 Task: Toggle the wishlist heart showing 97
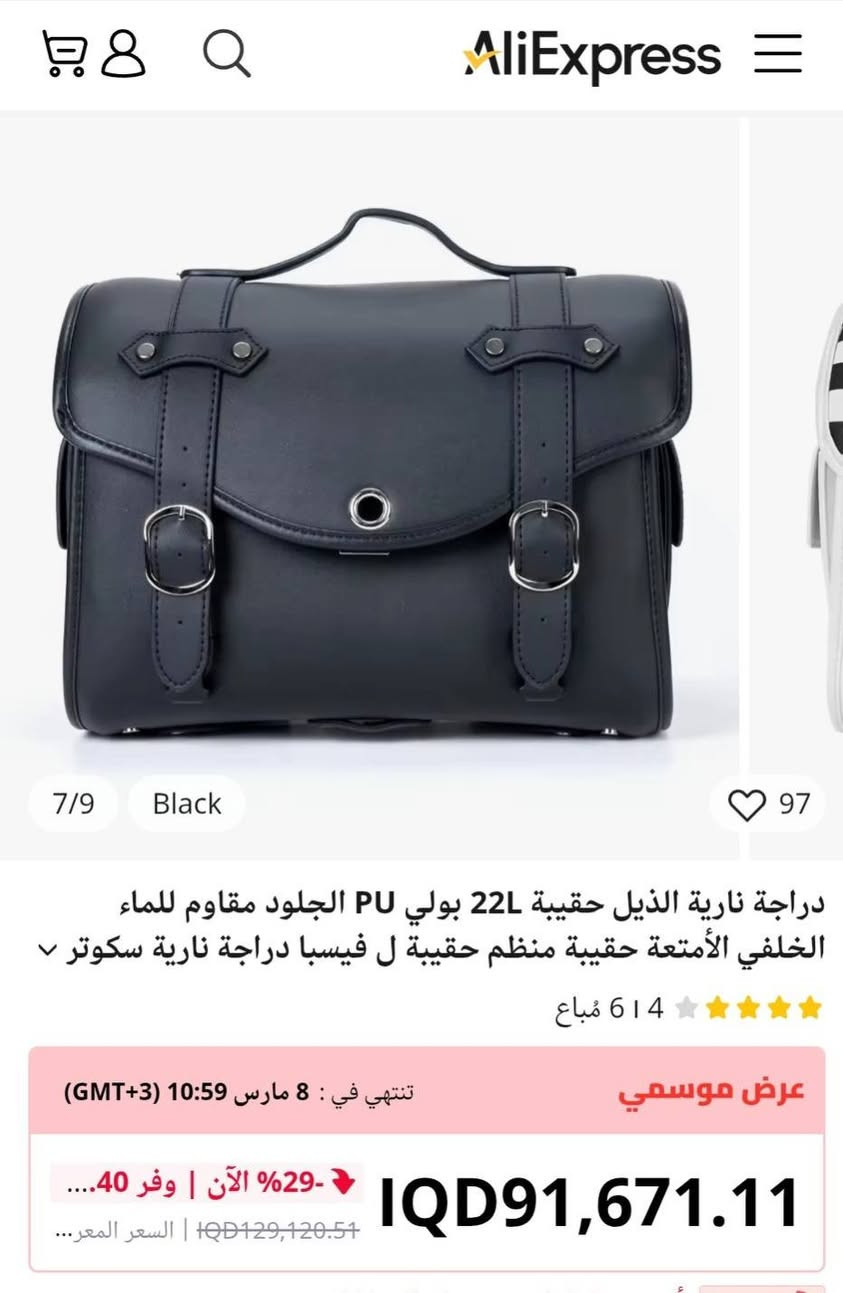click(x=766, y=802)
